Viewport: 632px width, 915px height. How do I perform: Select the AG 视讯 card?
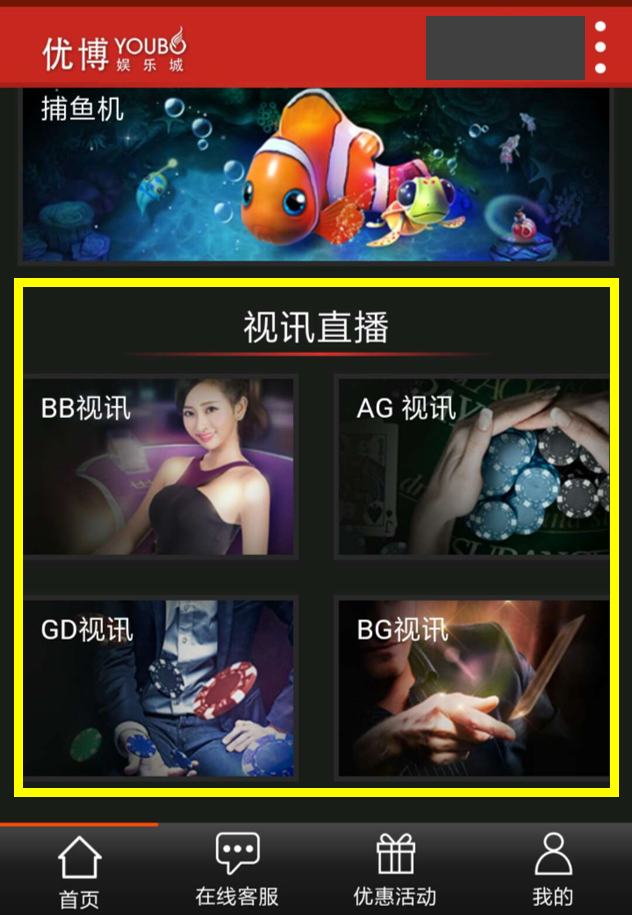472,466
